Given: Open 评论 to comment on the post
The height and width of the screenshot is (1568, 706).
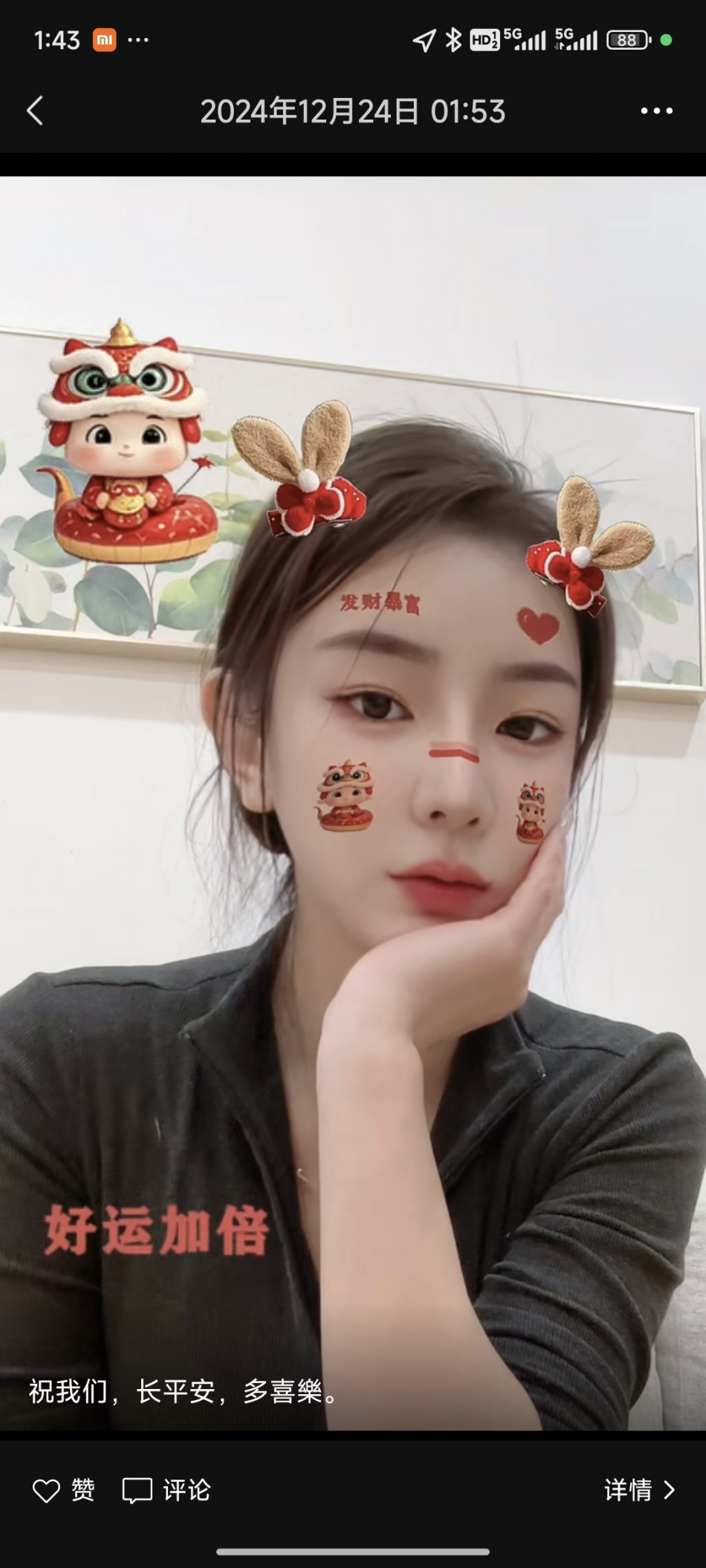Looking at the screenshot, I should (x=166, y=1489).
